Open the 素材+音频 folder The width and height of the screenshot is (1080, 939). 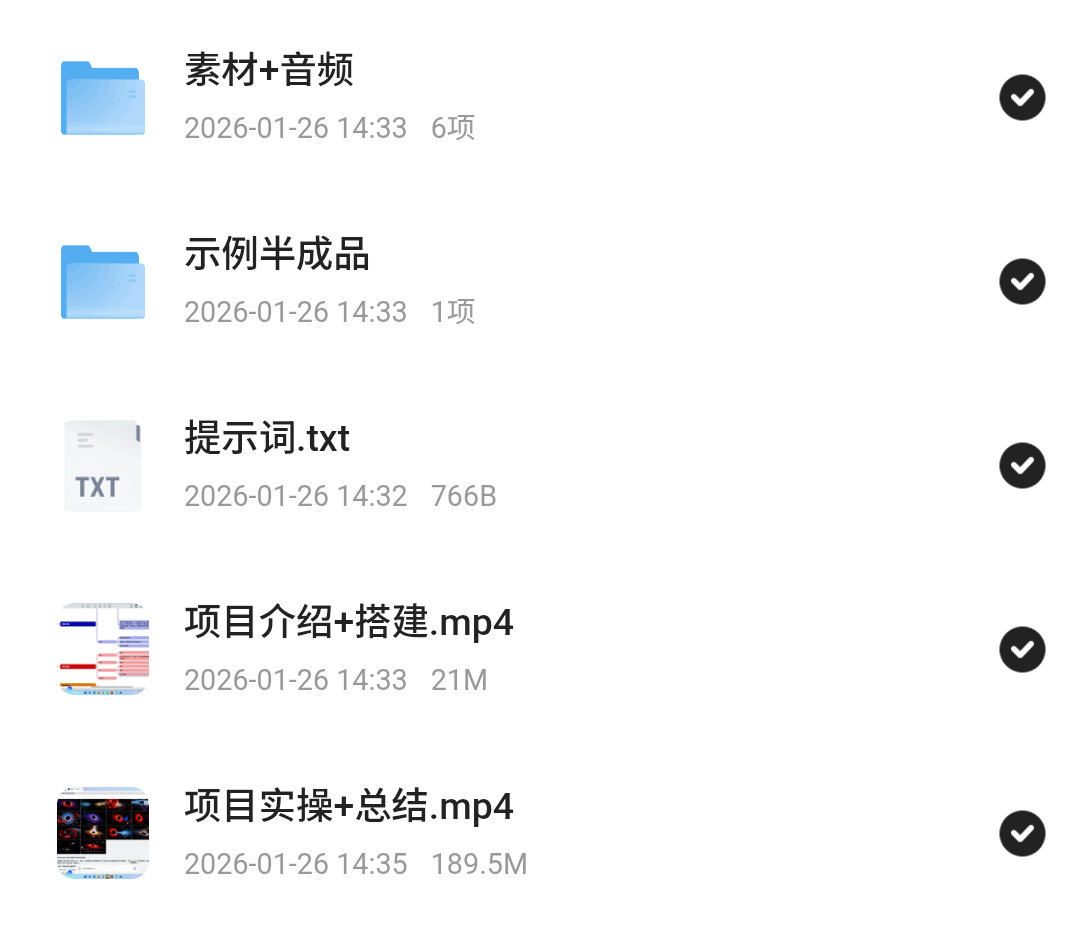tap(269, 71)
